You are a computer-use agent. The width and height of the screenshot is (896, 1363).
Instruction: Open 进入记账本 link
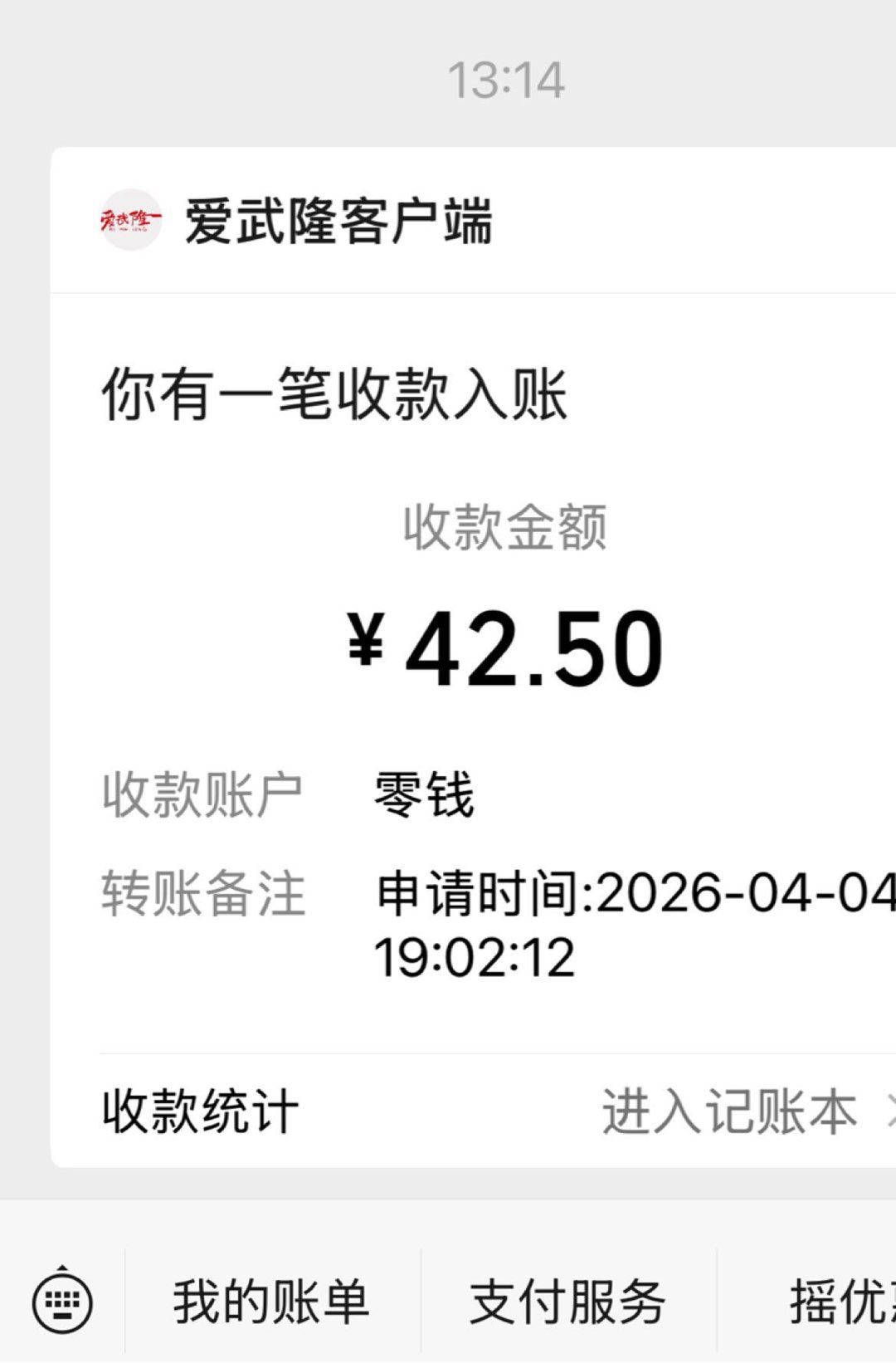(730, 1111)
